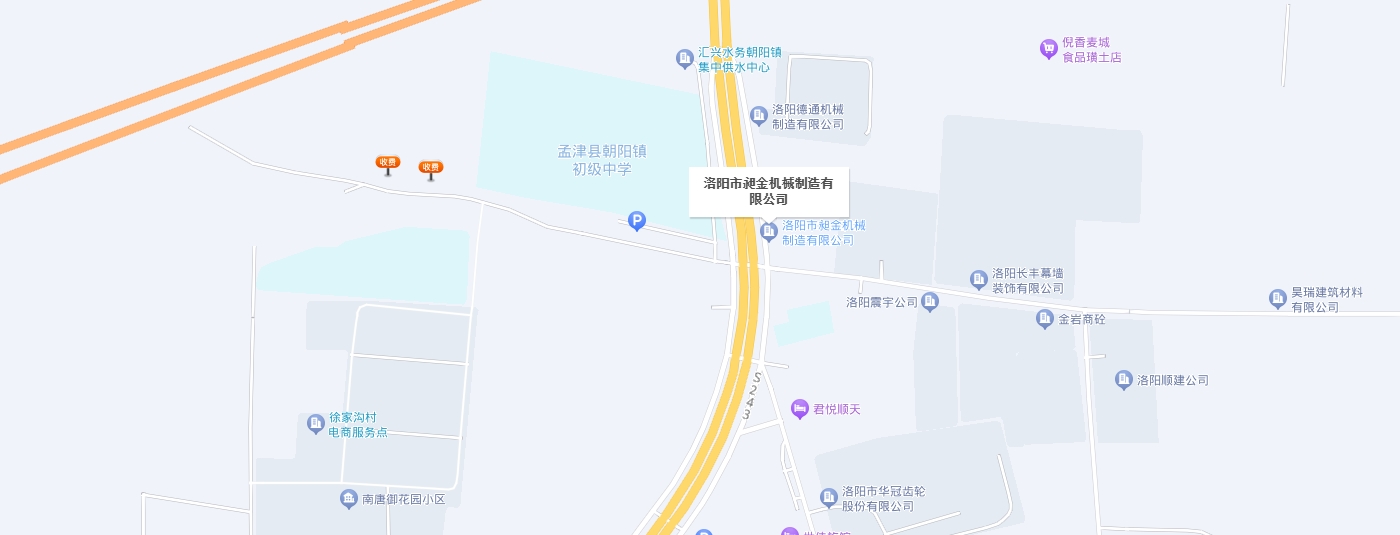Select the 君悦顺天 hotel marker

(800, 409)
